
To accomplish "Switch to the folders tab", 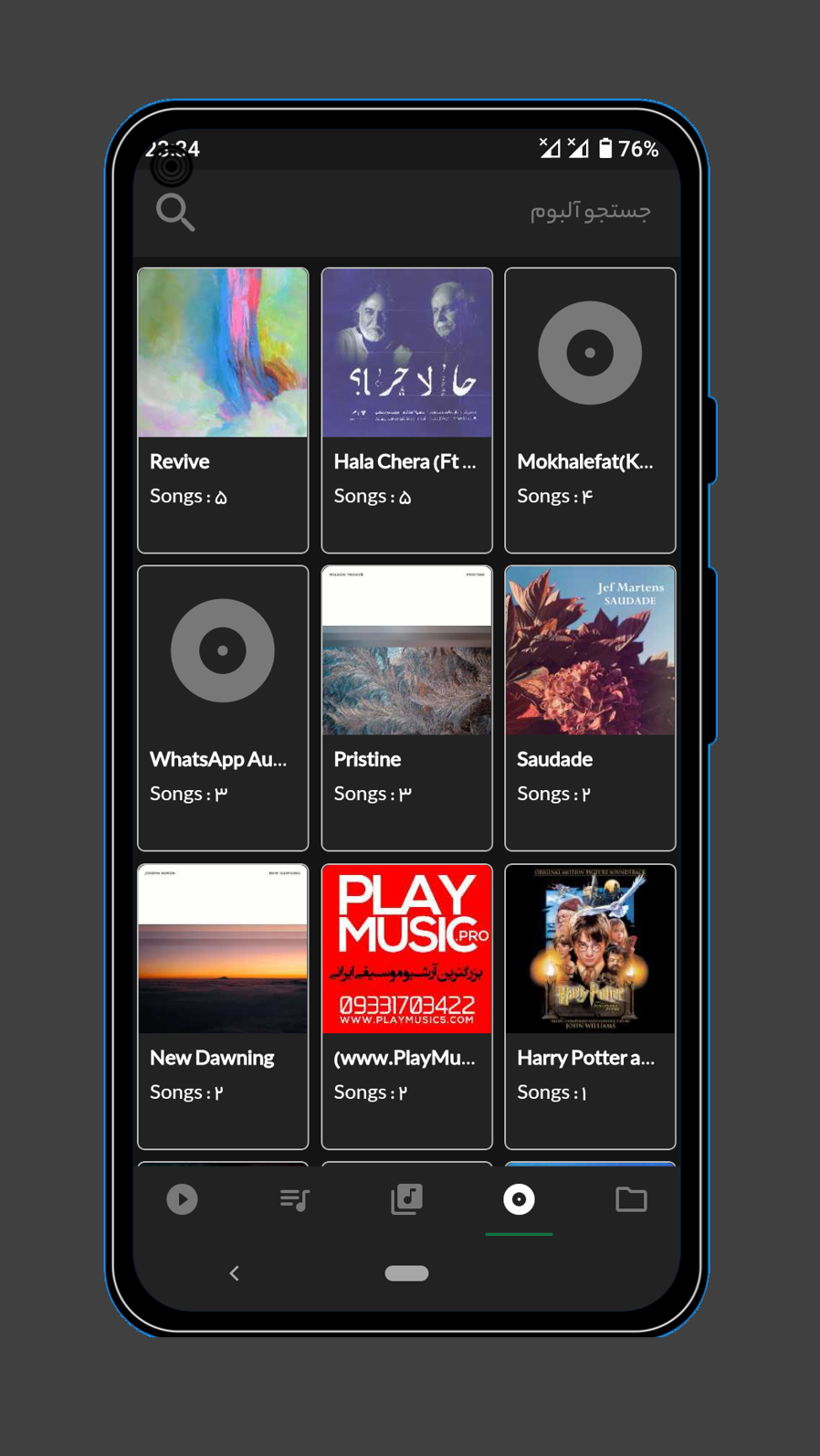I will pos(631,1198).
